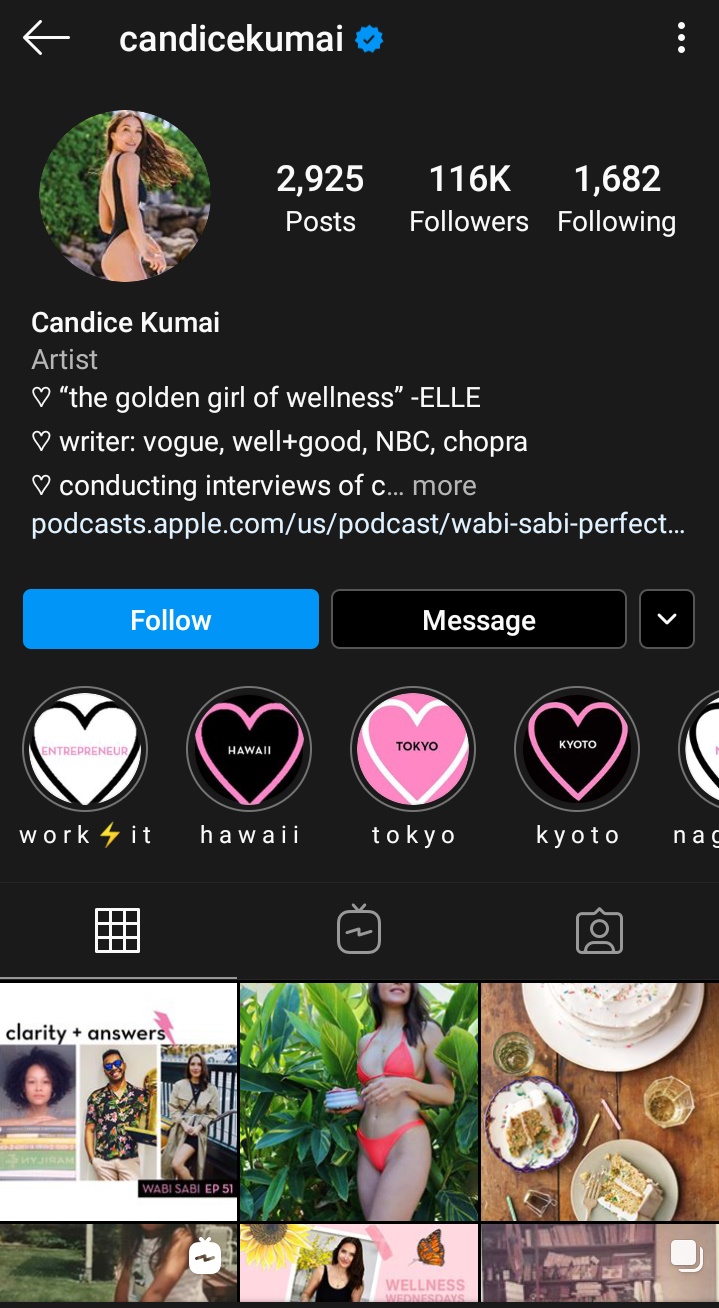View the 1,682 Following list

click(x=617, y=199)
